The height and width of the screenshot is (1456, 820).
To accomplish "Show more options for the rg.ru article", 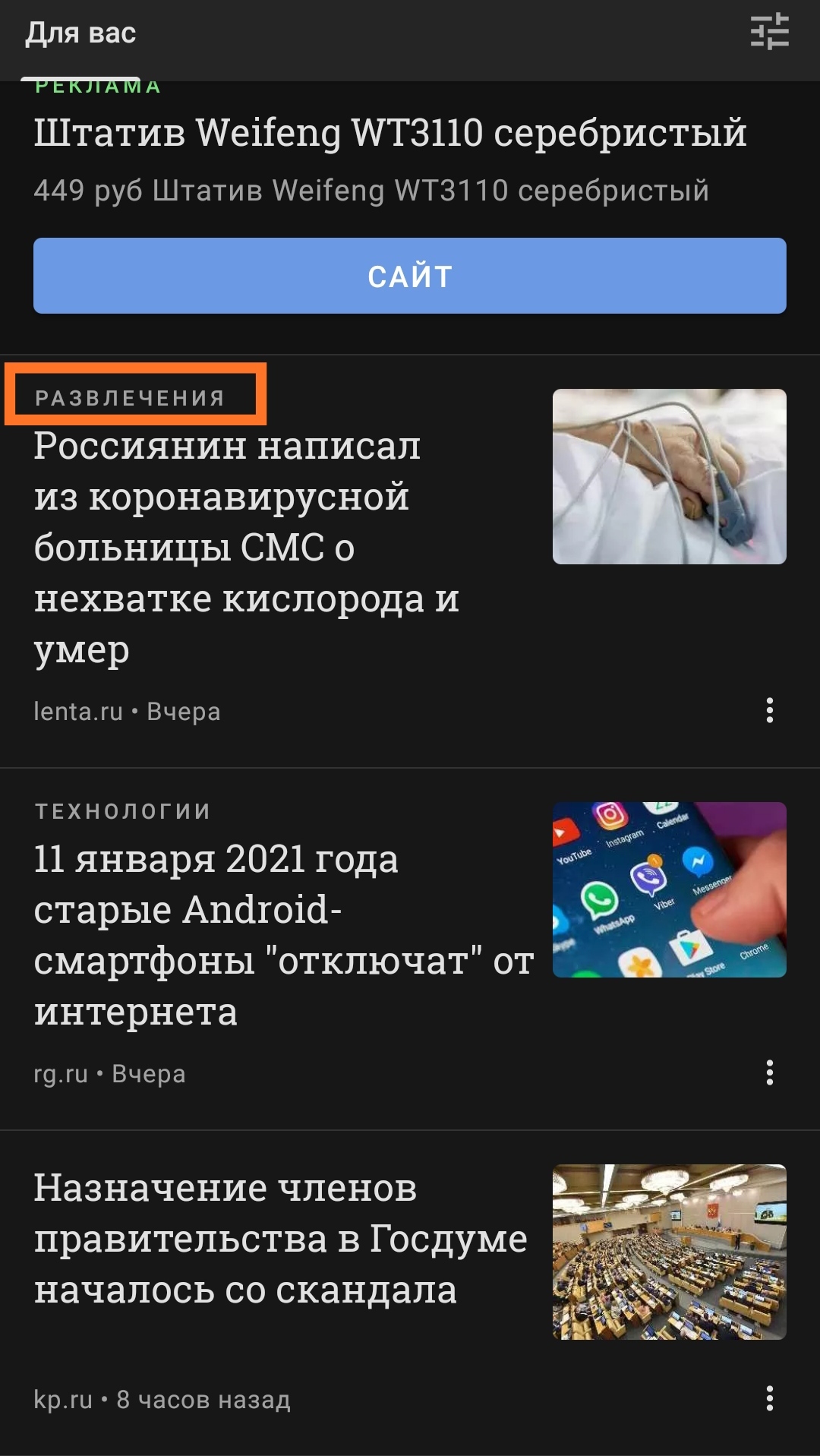I will coord(769,1072).
